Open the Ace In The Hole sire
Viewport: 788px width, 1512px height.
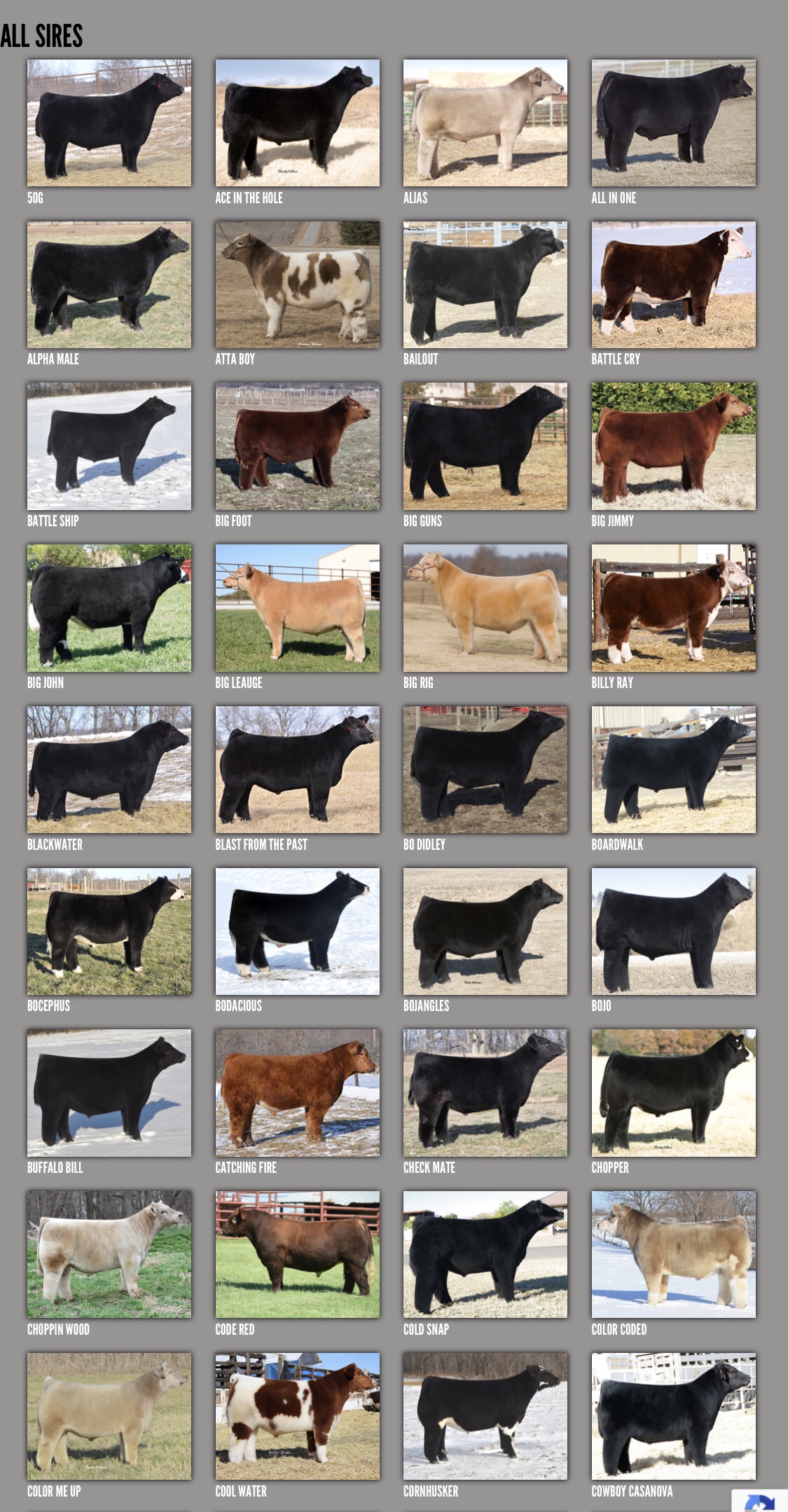(x=297, y=123)
